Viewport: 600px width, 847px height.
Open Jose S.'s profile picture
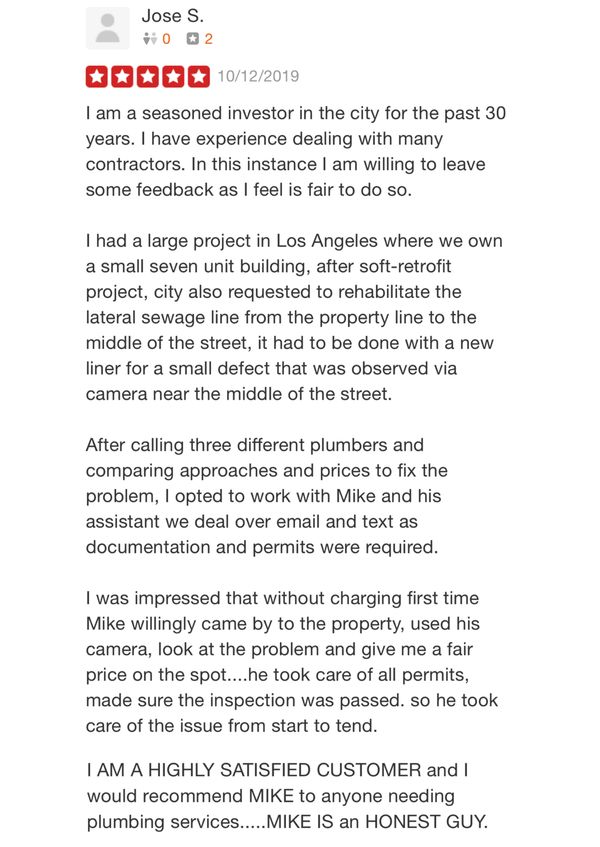(108, 28)
